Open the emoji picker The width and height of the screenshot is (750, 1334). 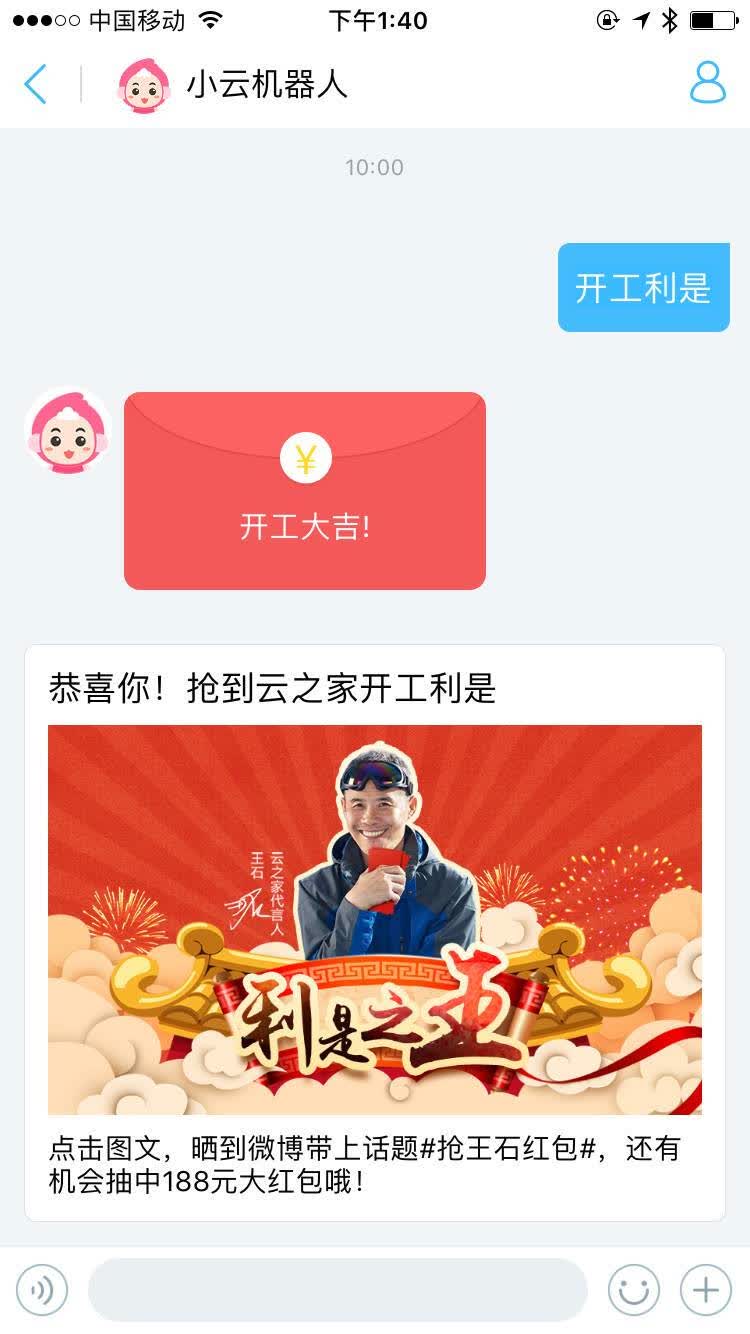[634, 1290]
